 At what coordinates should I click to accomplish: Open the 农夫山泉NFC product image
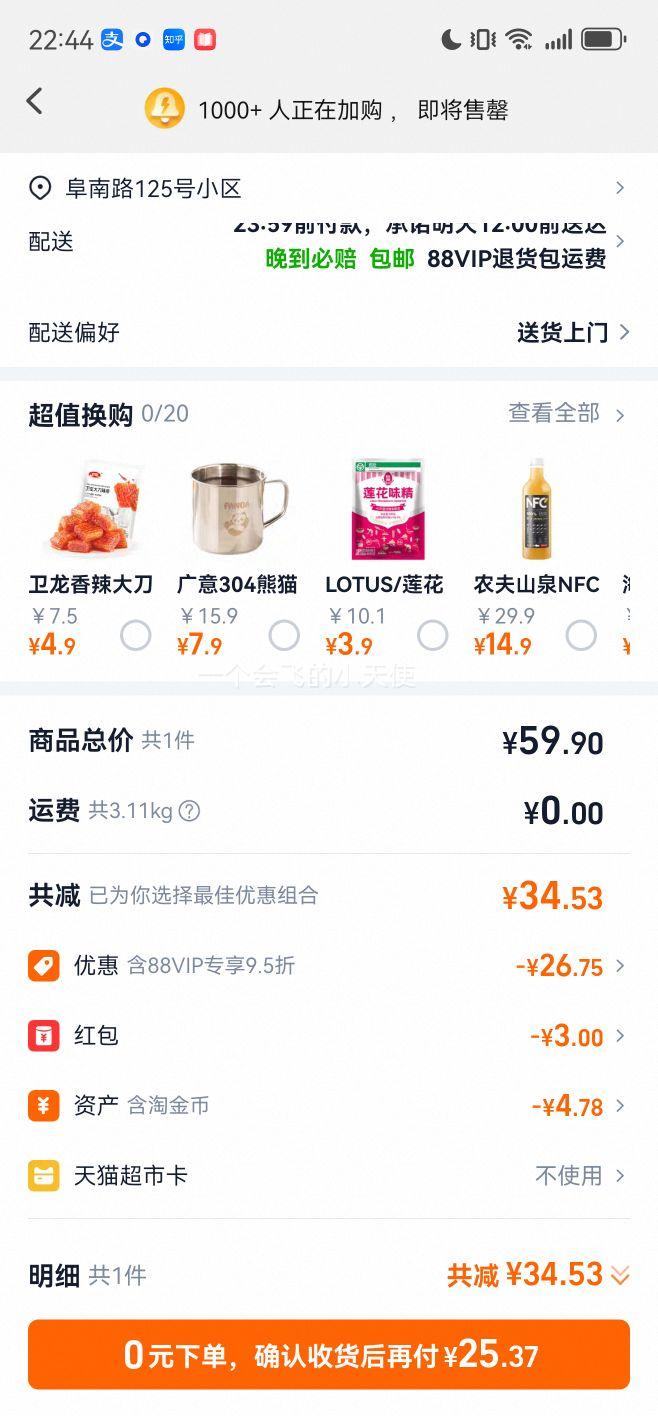[x=535, y=508]
